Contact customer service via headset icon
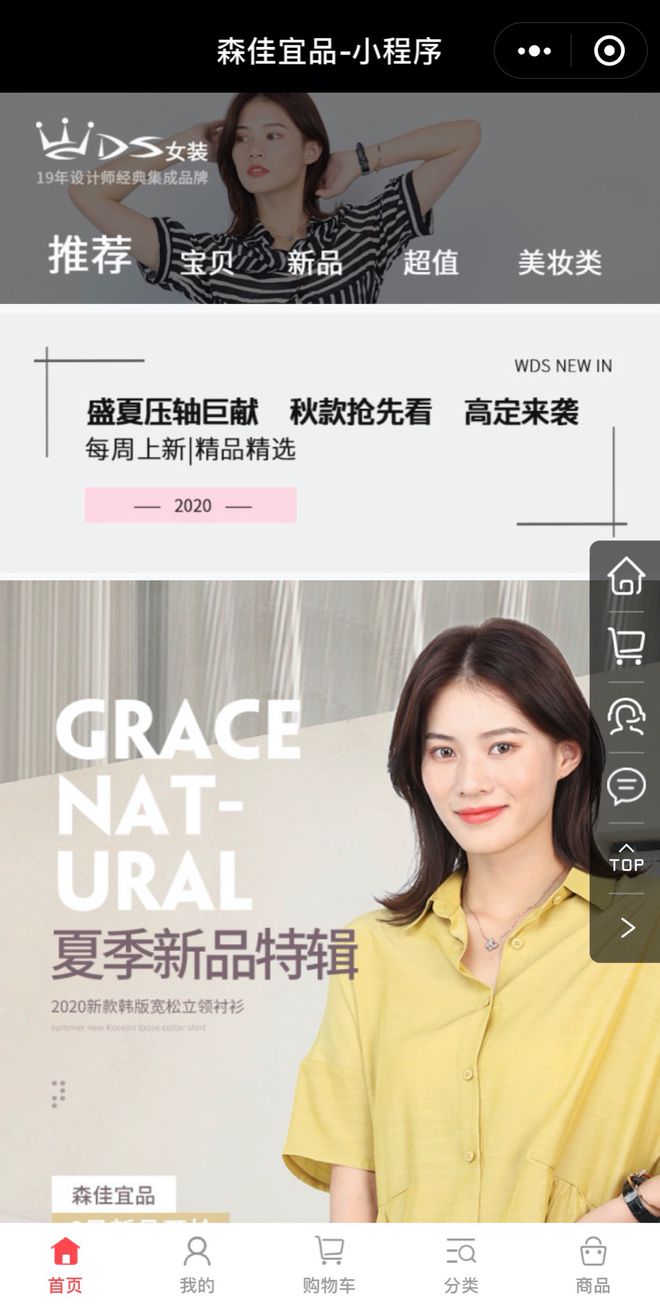The image size is (660, 1308). coord(626,716)
